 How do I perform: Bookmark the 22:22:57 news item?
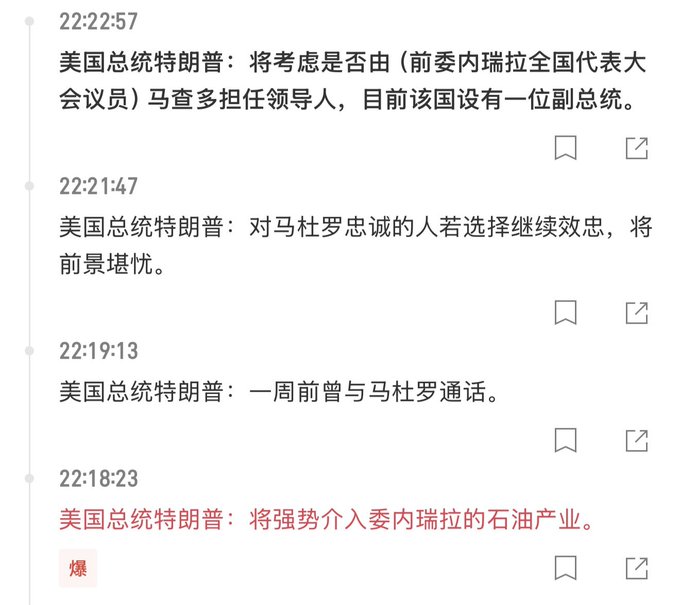(566, 148)
